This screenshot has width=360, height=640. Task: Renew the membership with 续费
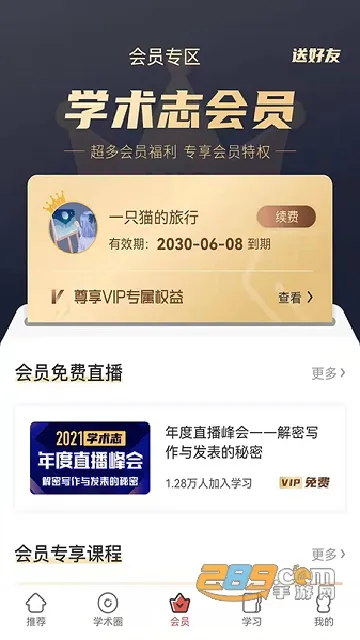286,217
